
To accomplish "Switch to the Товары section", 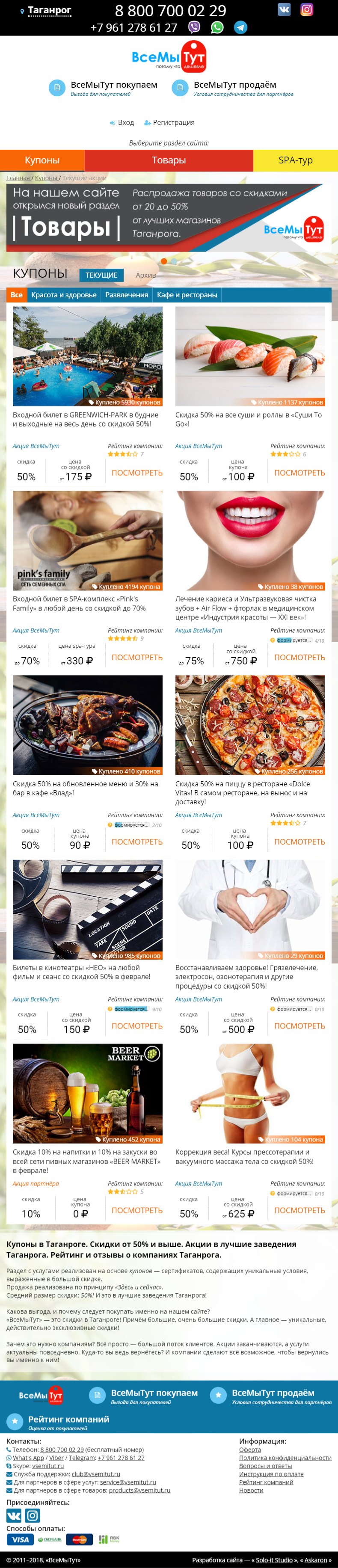I will point(169,160).
